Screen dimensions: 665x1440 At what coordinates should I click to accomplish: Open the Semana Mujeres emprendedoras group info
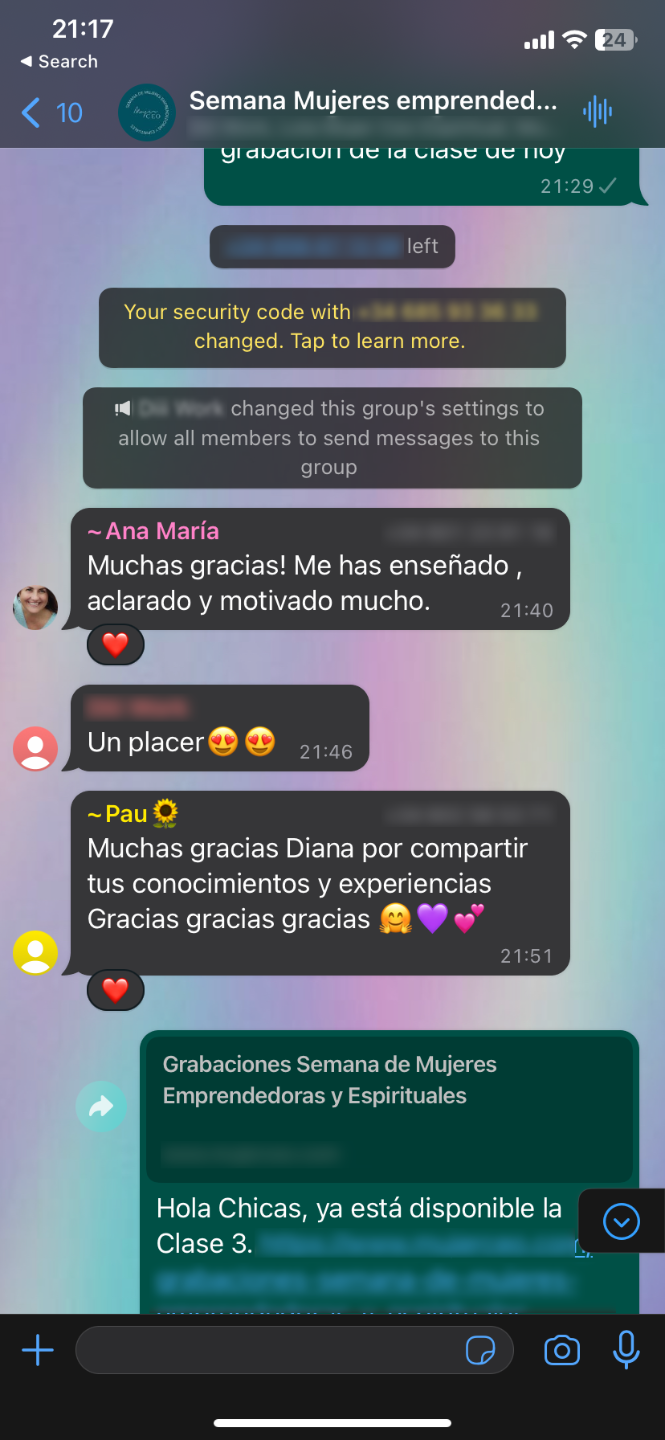pos(372,102)
